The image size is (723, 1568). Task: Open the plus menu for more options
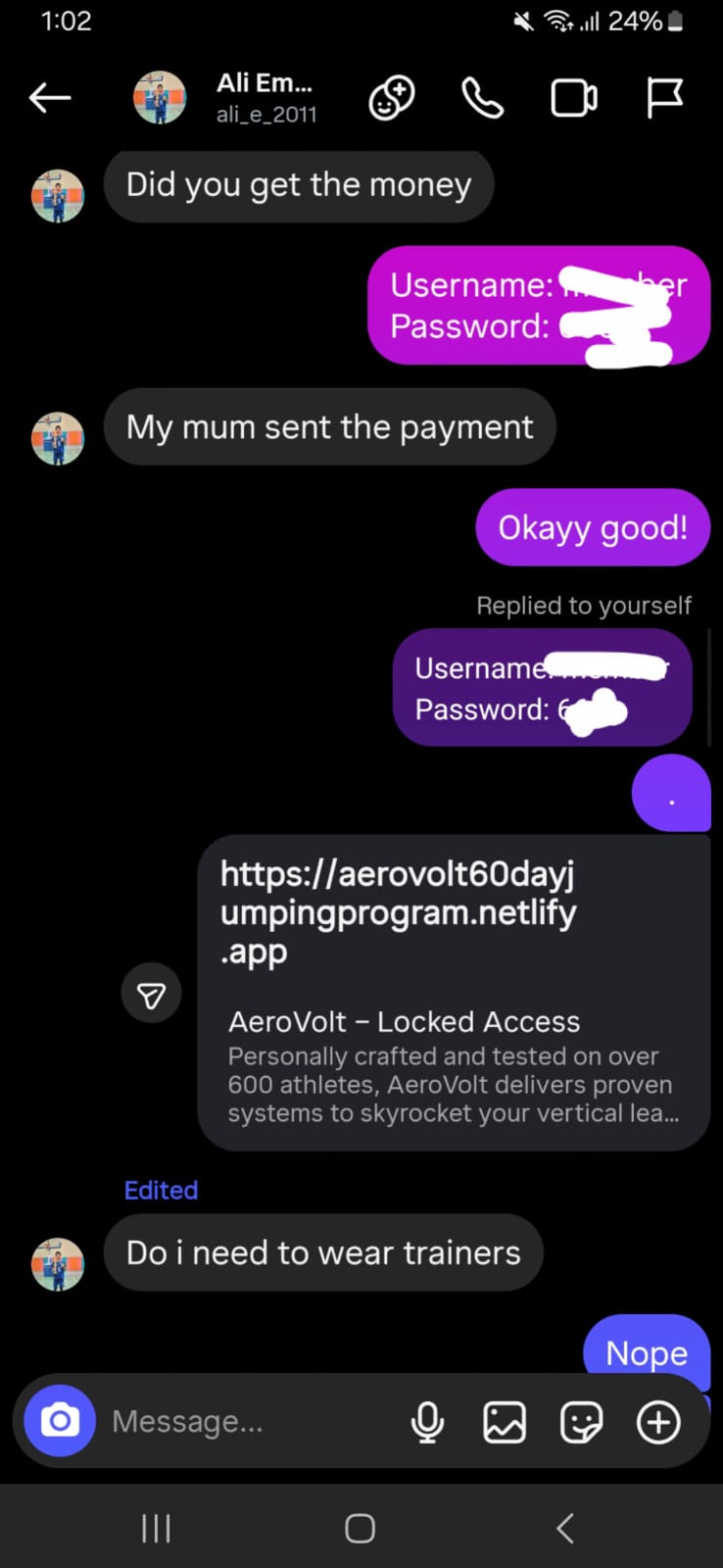pyautogui.click(x=658, y=1422)
